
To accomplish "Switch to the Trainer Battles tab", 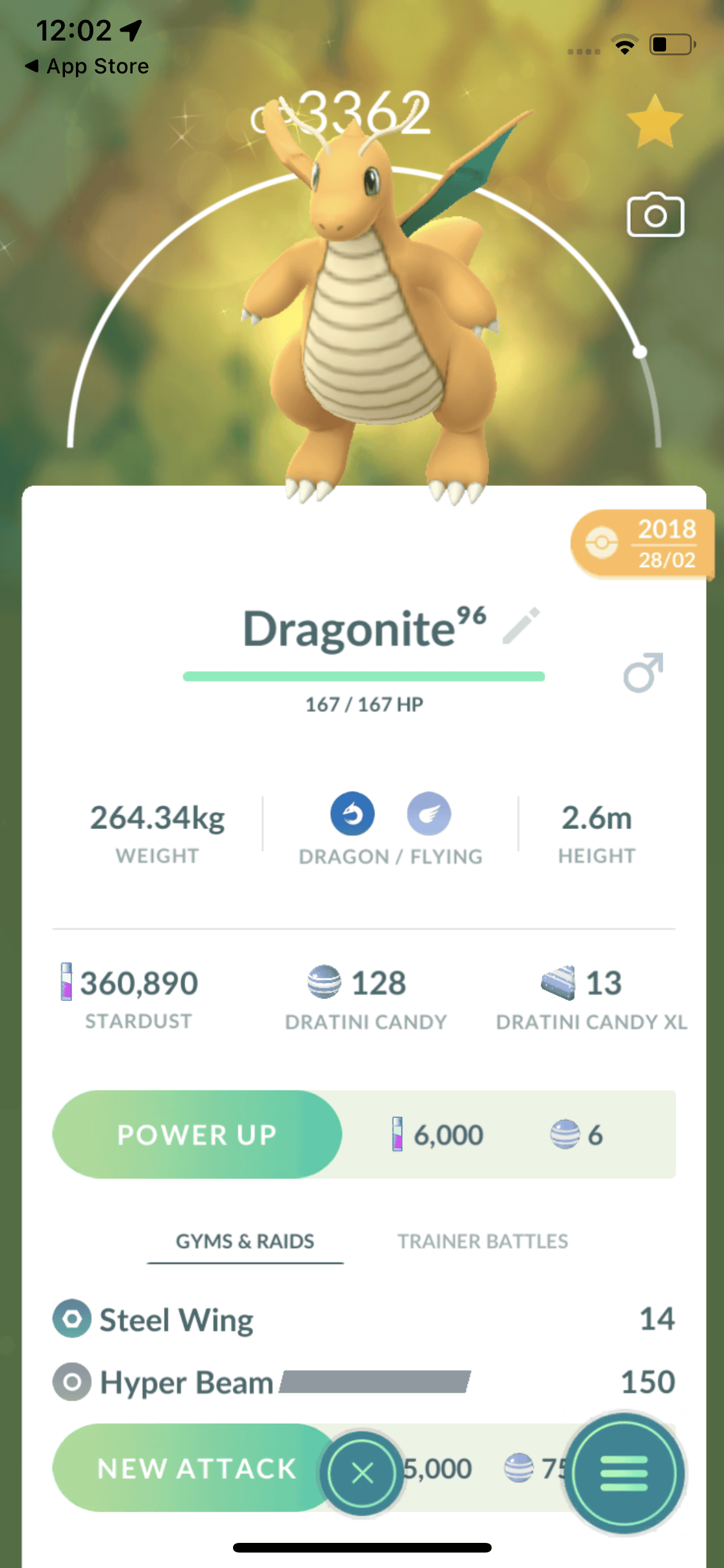I will point(483,1241).
